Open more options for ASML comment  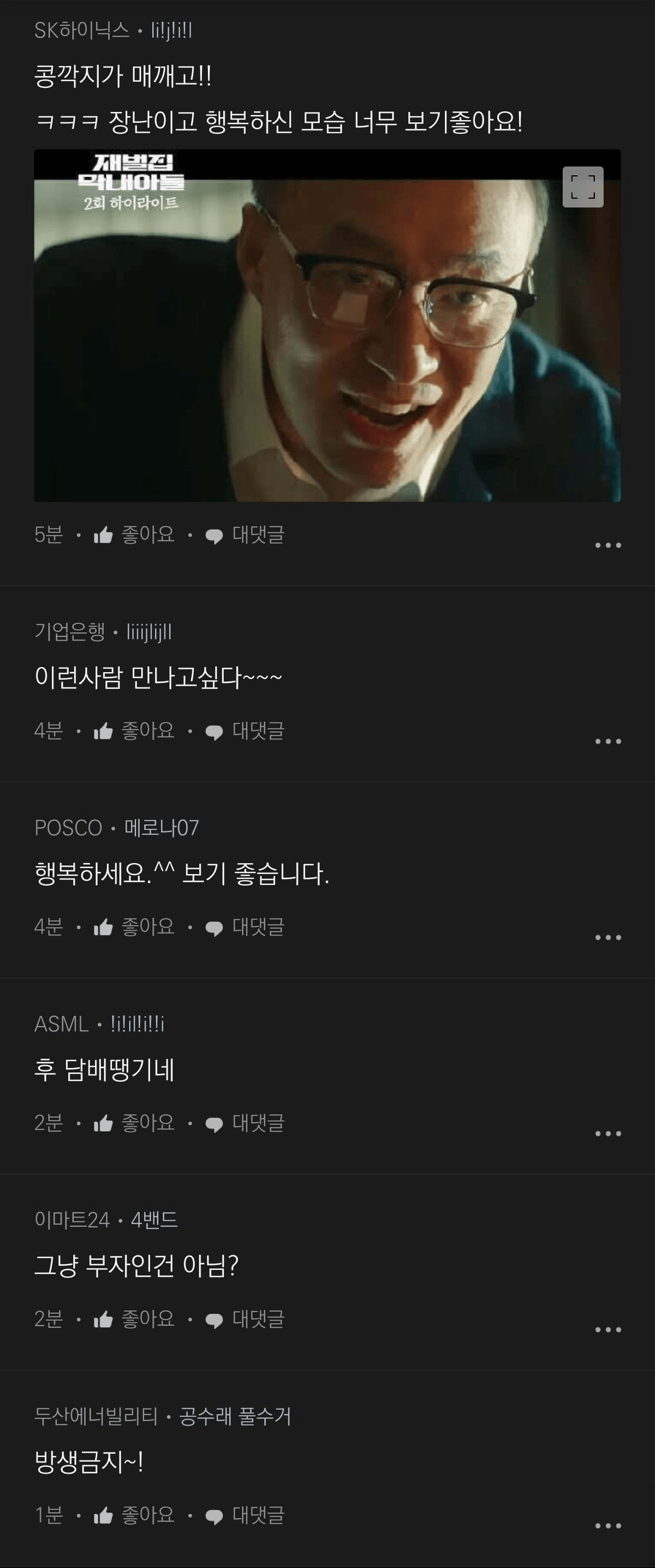click(608, 1133)
